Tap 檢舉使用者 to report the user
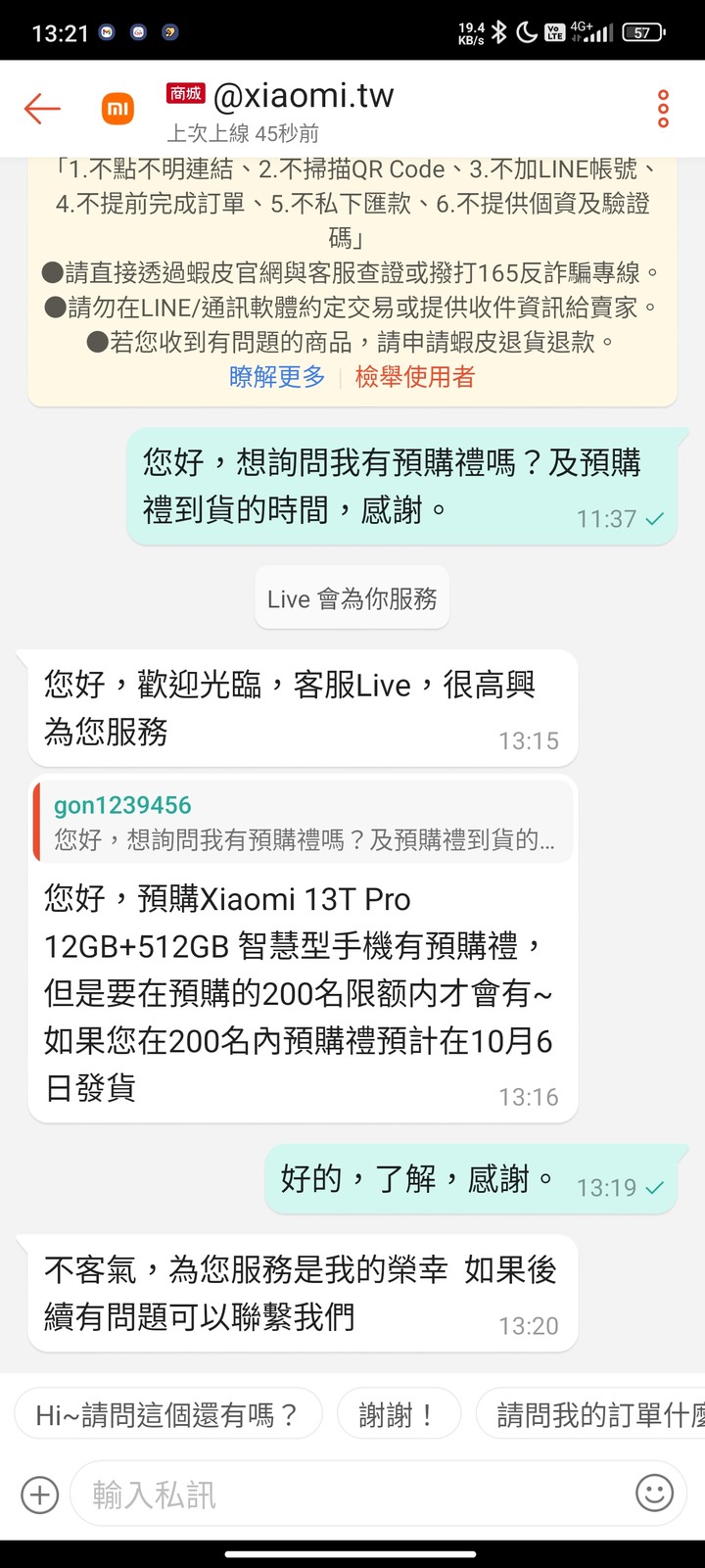The height and width of the screenshot is (1568, 705). 415,376
